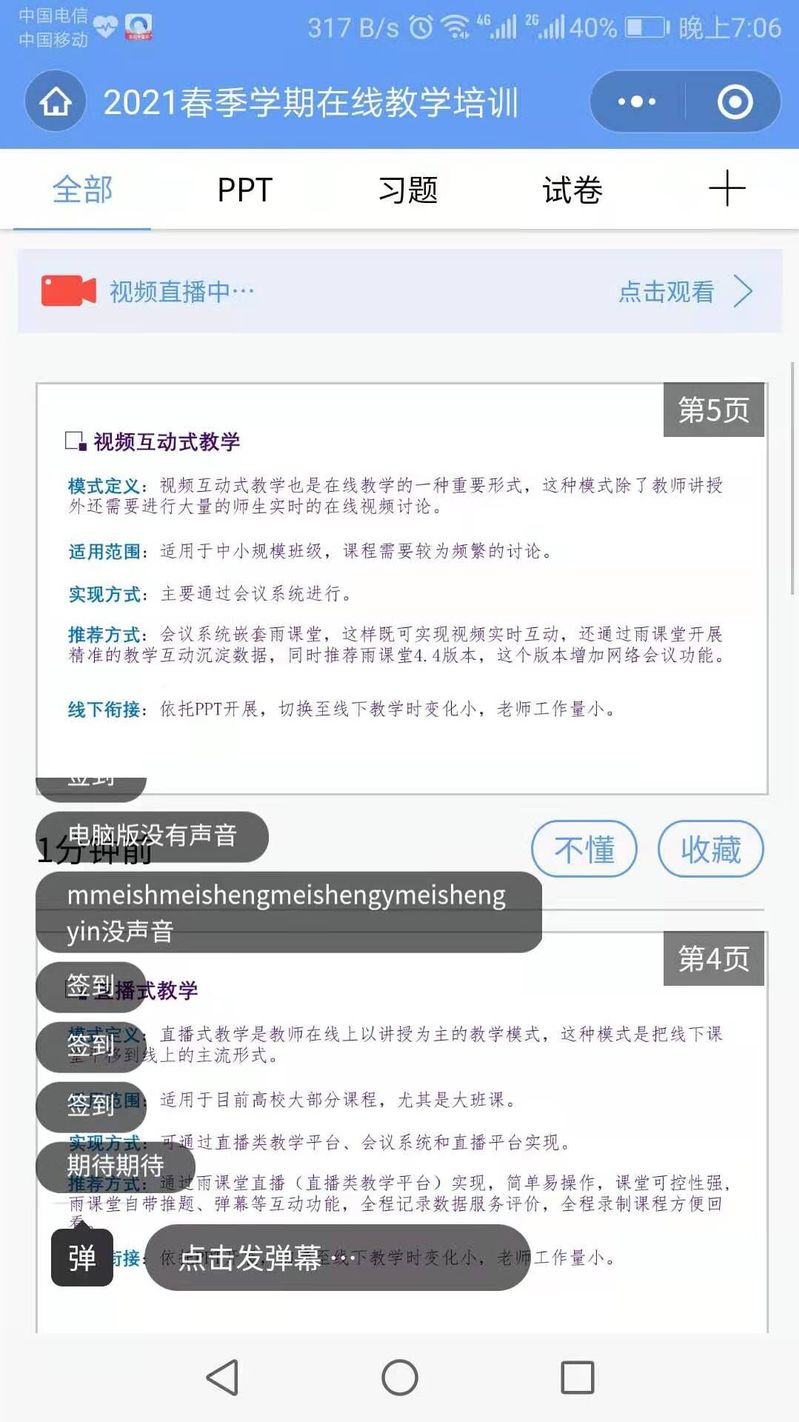Tap the plus icon beside 试卷
Viewport: 799px width, 1422px height.
click(727, 189)
